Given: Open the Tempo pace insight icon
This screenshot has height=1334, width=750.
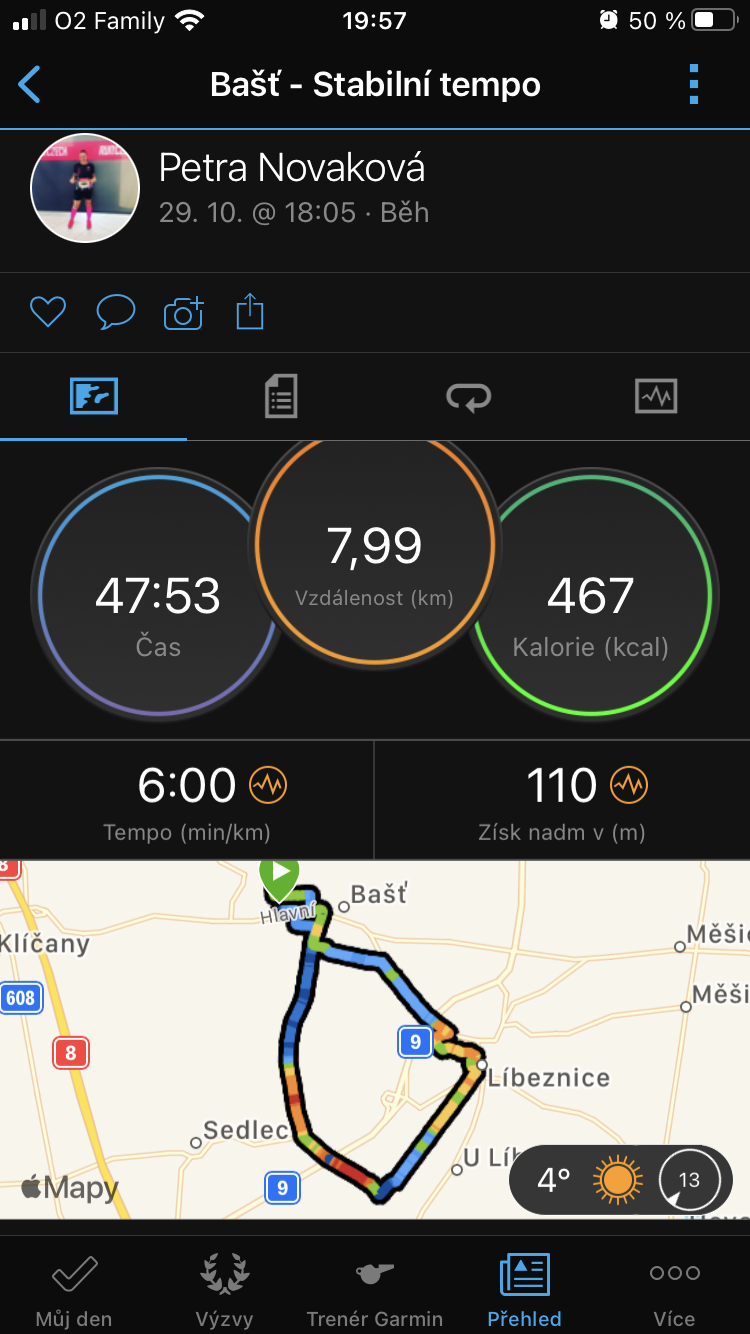Looking at the screenshot, I should (268, 786).
